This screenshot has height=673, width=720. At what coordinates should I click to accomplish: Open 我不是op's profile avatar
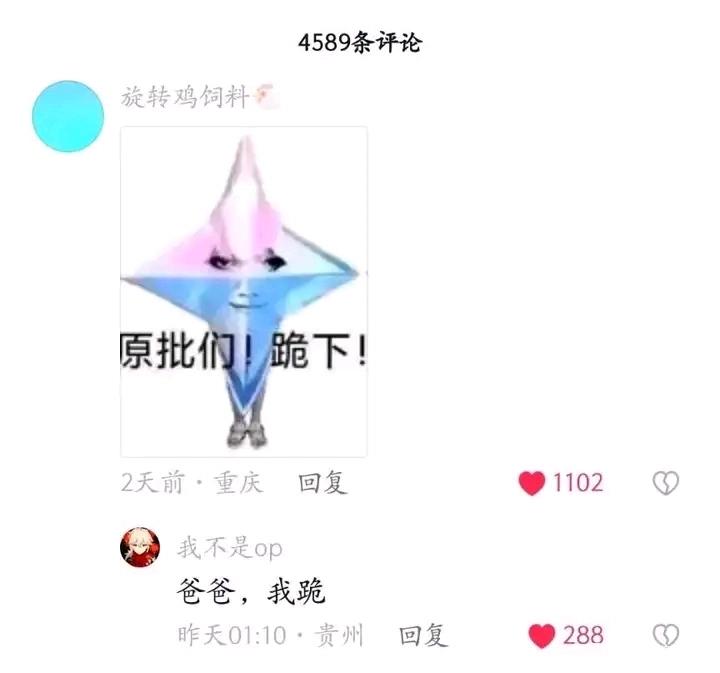pyautogui.click(x=140, y=547)
